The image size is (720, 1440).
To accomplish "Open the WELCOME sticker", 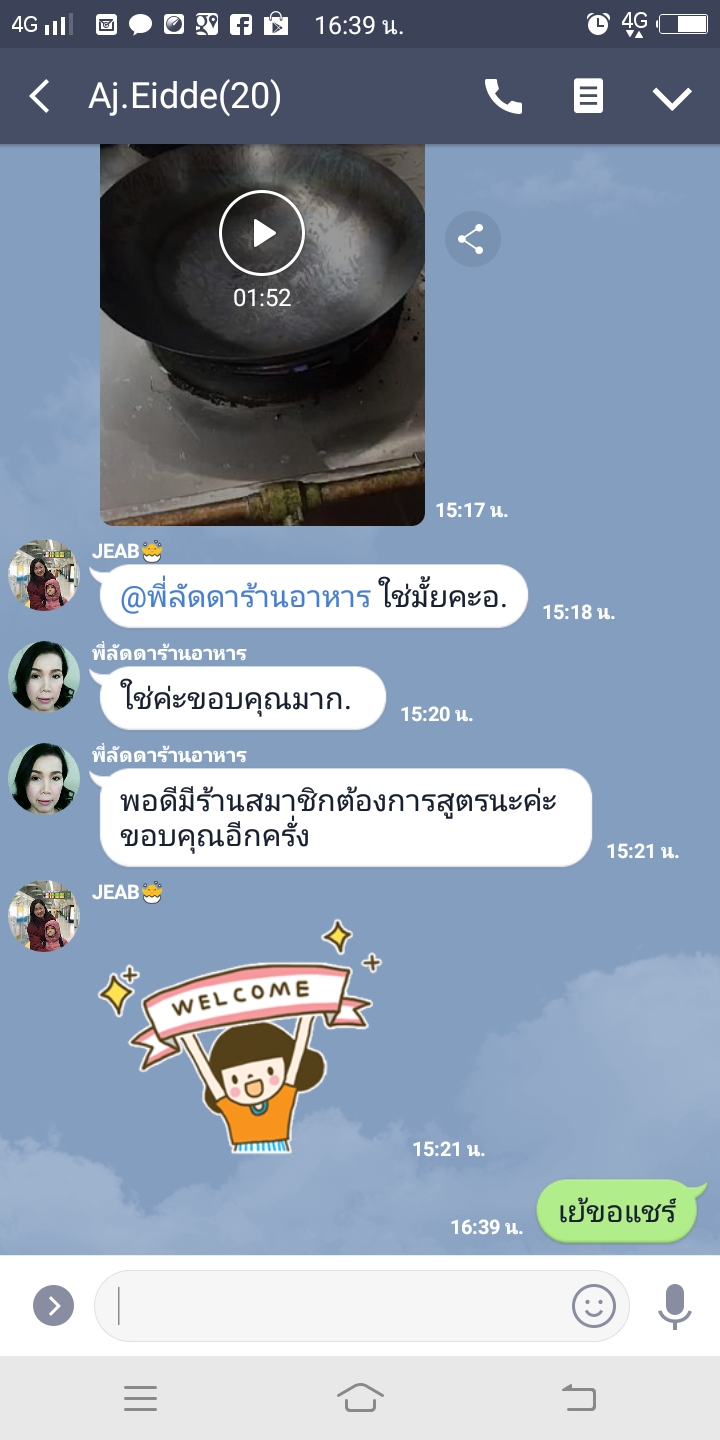I will [x=240, y=1040].
